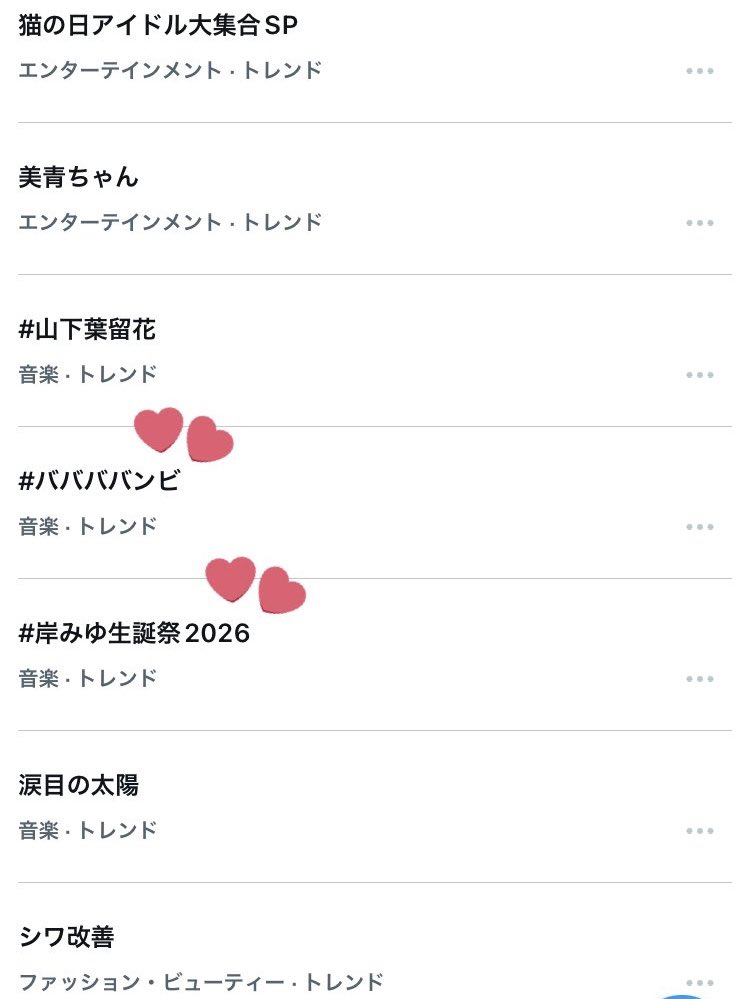The height and width of the screenshot is (999, 749).
Task: Show more options for #バババンビ
Action: (700, 527)
